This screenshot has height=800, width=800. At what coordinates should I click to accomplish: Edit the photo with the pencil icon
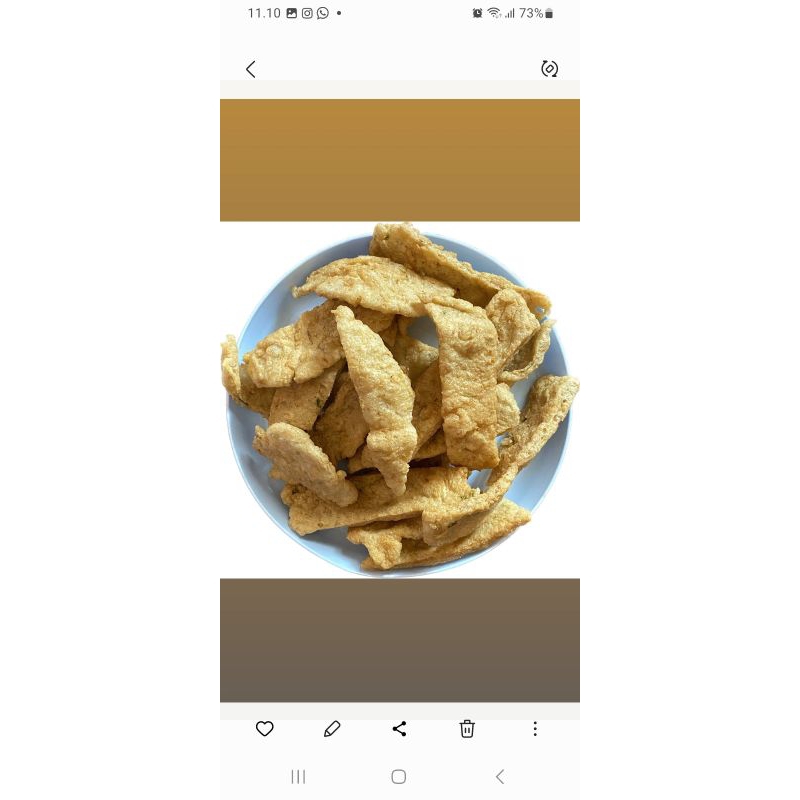point(332,729)
